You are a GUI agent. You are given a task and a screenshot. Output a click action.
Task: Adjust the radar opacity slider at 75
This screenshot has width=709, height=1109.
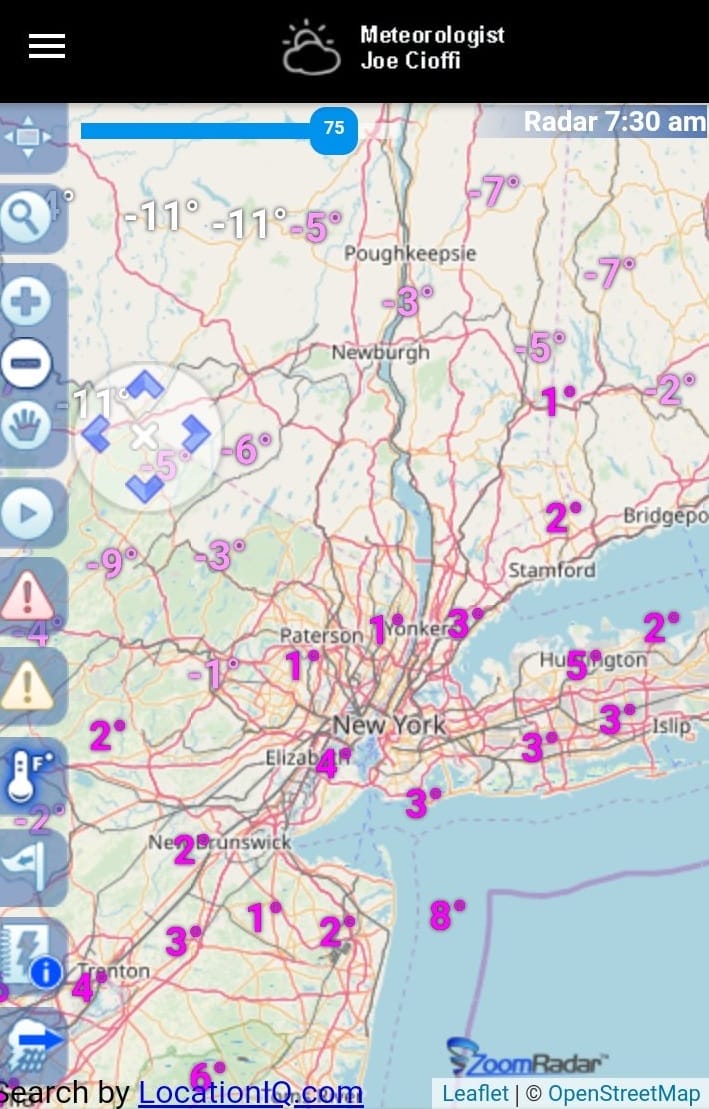[334, 129]
